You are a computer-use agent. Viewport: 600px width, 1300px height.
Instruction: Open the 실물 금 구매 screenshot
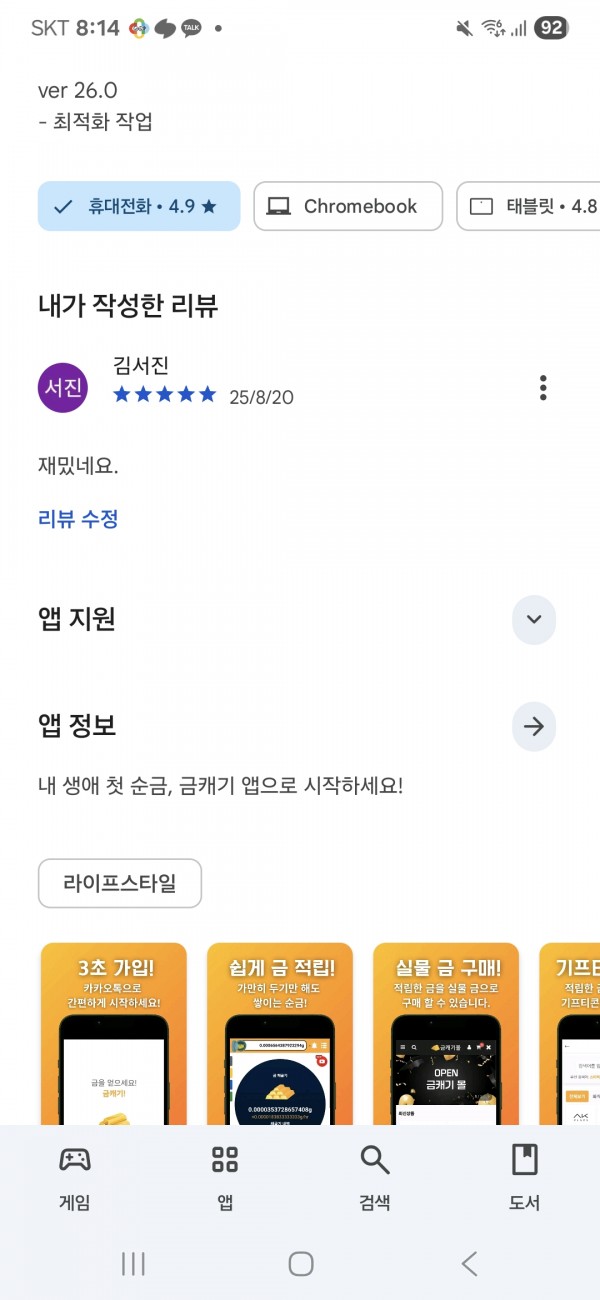pos(446,1034)
